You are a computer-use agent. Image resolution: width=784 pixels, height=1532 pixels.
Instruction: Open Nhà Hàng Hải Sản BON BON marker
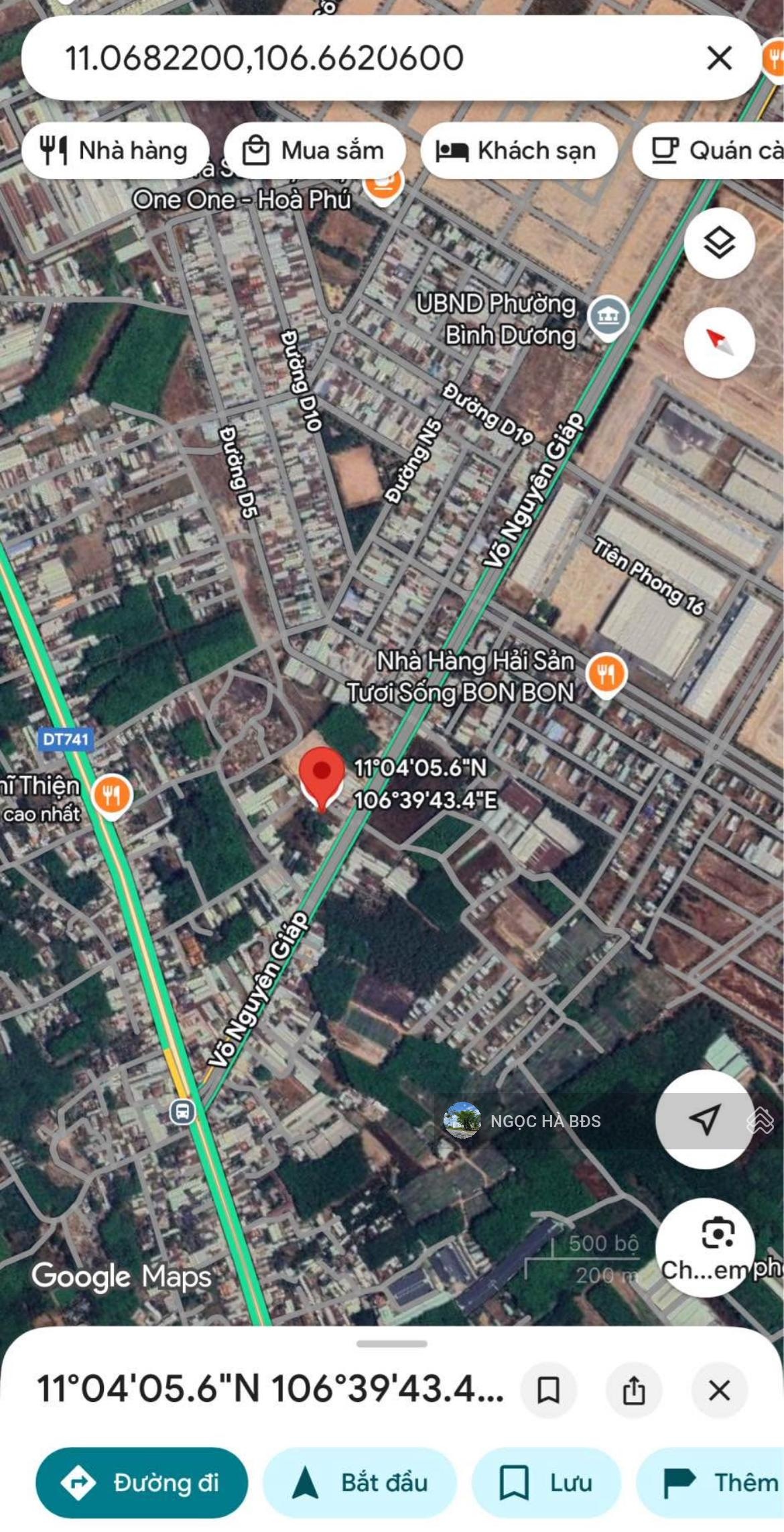(x=606, y=674)
